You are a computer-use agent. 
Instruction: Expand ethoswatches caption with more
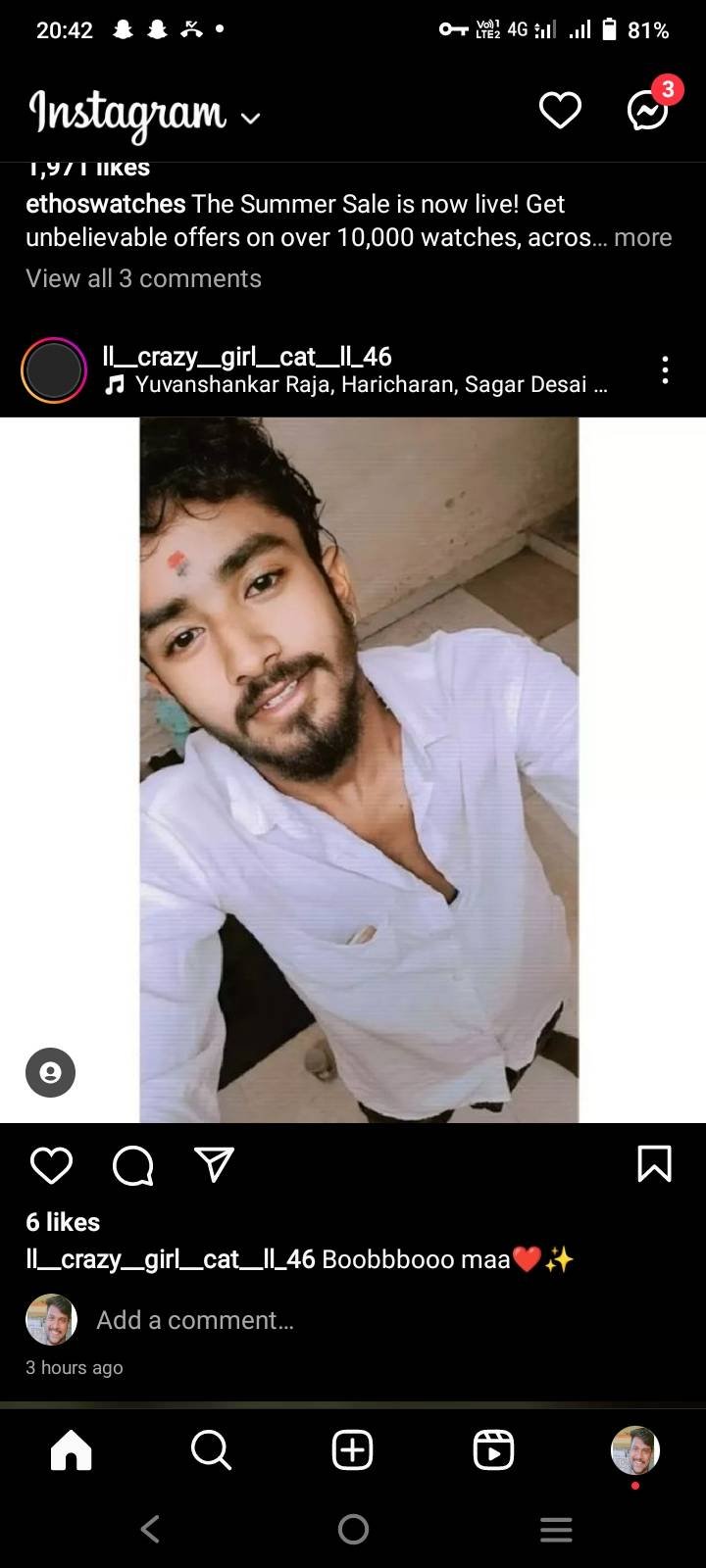(642, 238)
